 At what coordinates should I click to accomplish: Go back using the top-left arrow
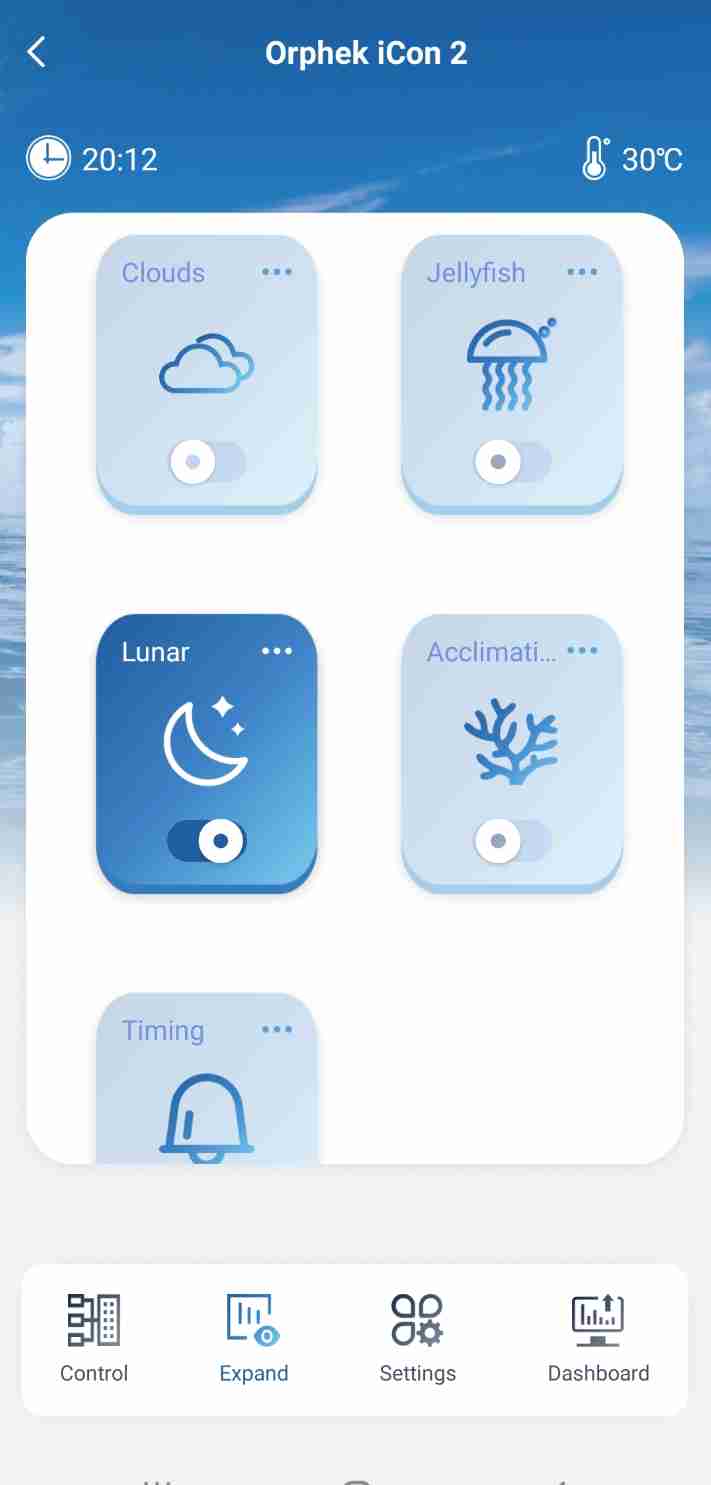point(37,52)
